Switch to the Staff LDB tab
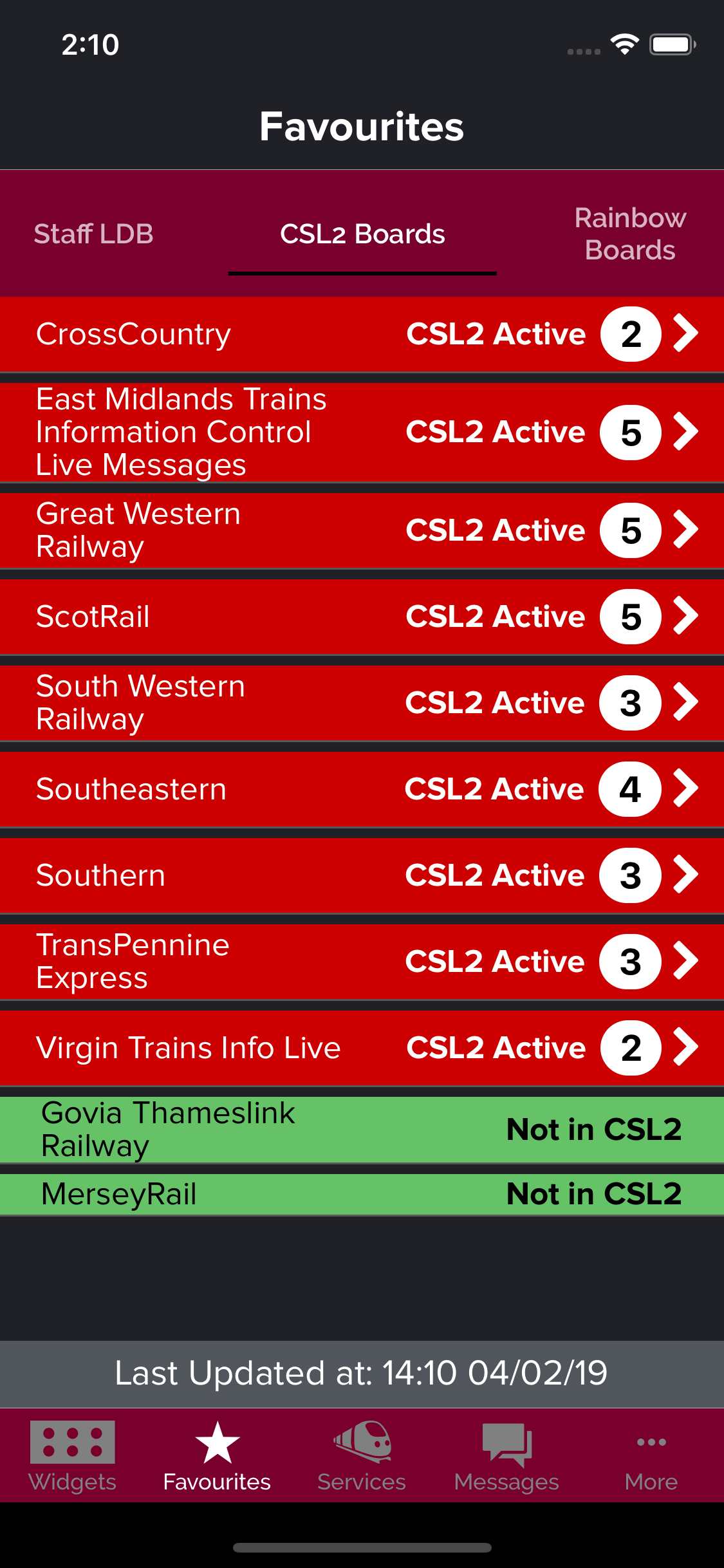This screenshot has width=724, height=1568. (93, 234)
